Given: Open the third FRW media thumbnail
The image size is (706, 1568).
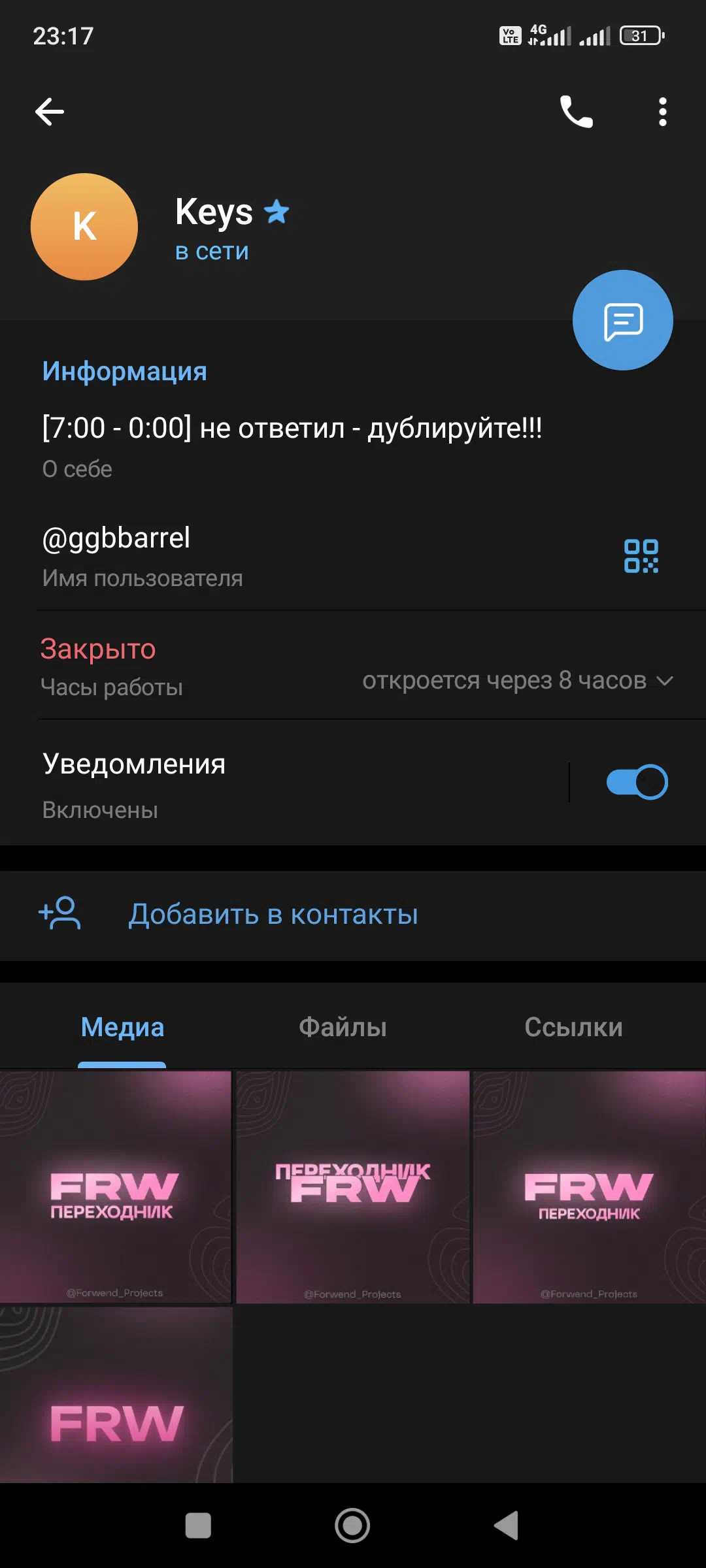Looking at the screenshot, I should [x=590, y=1187].
